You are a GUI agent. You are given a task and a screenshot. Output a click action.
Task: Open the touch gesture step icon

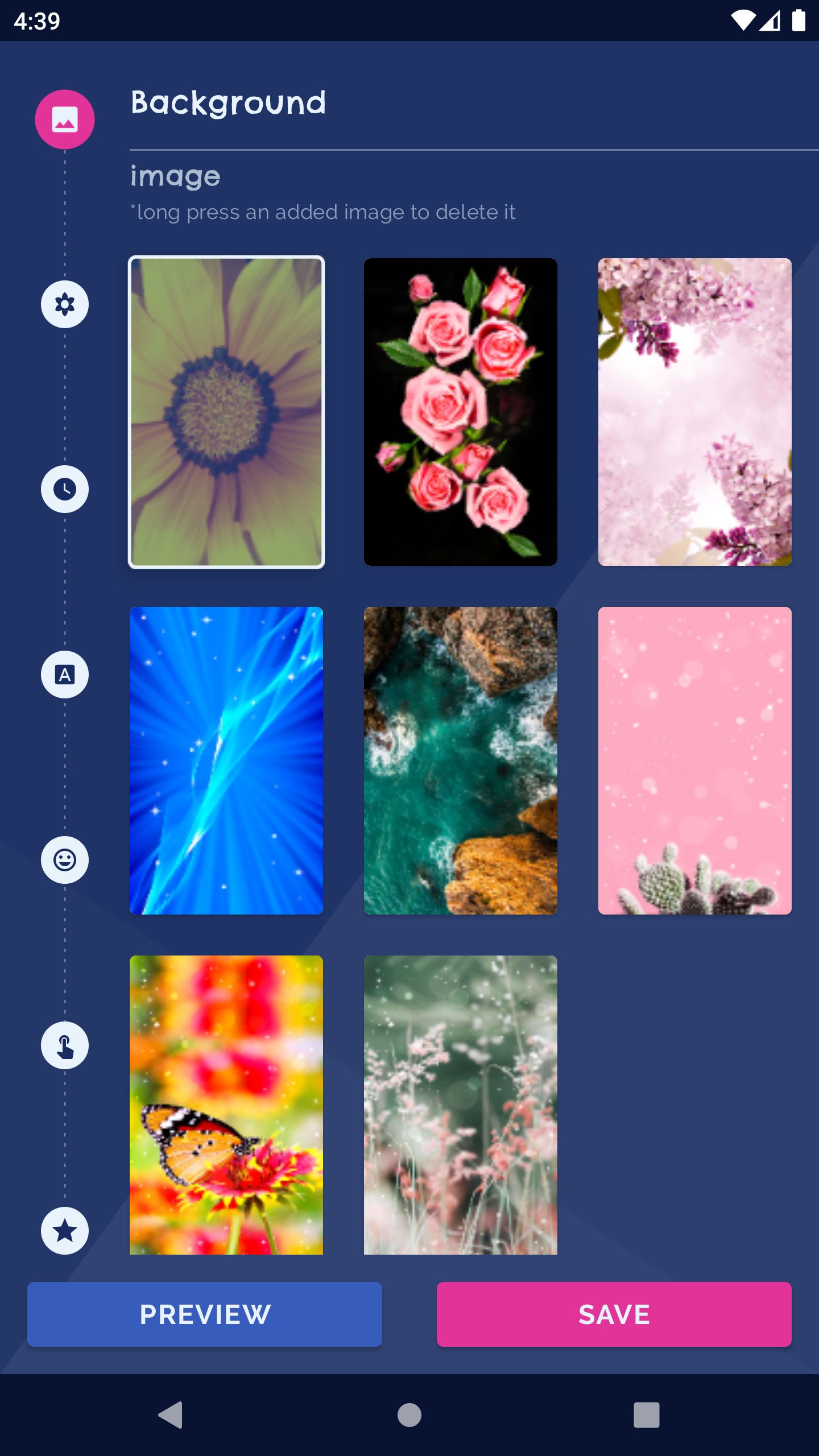(x=65, y=1045)
